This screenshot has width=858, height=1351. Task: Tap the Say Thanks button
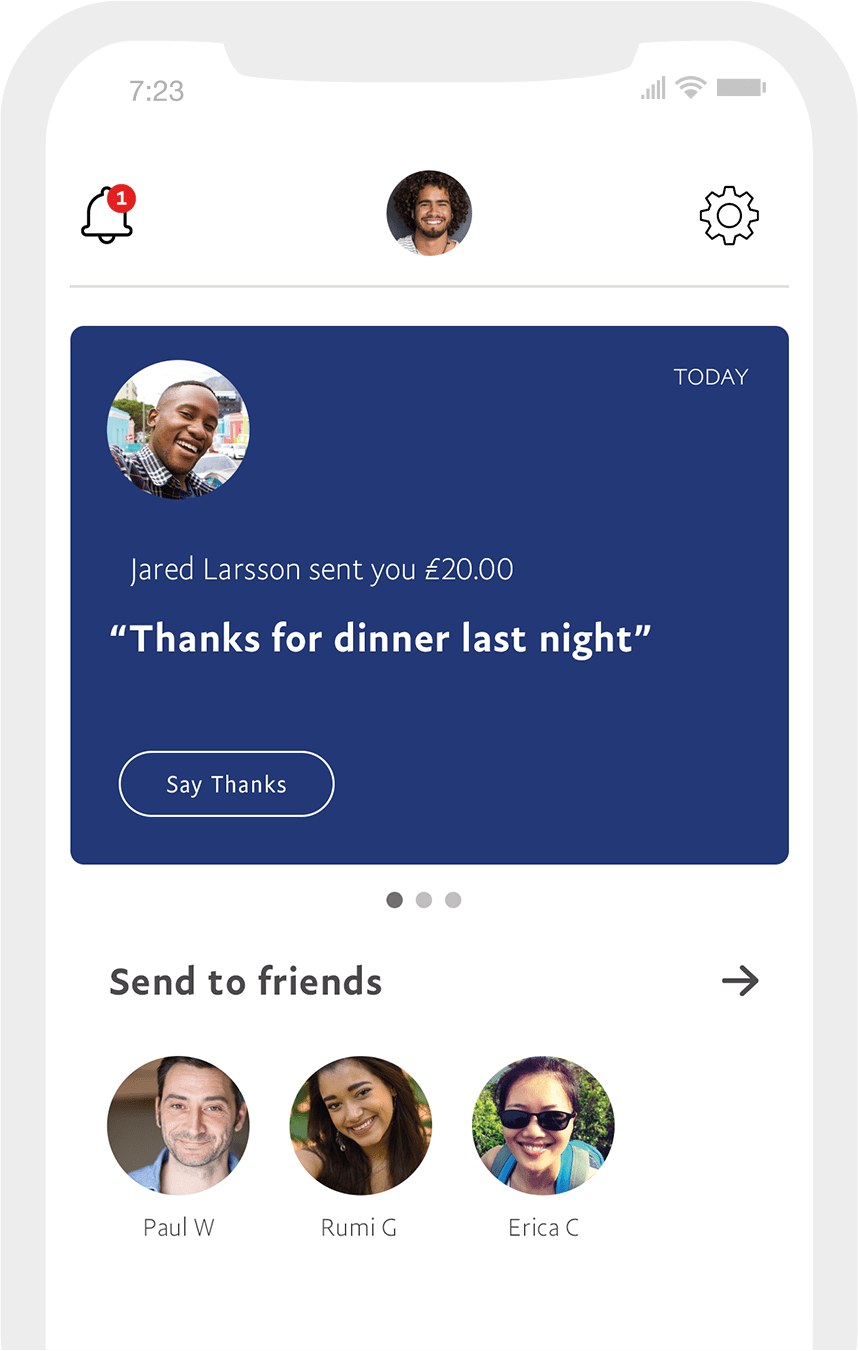[x=227, y=784]
